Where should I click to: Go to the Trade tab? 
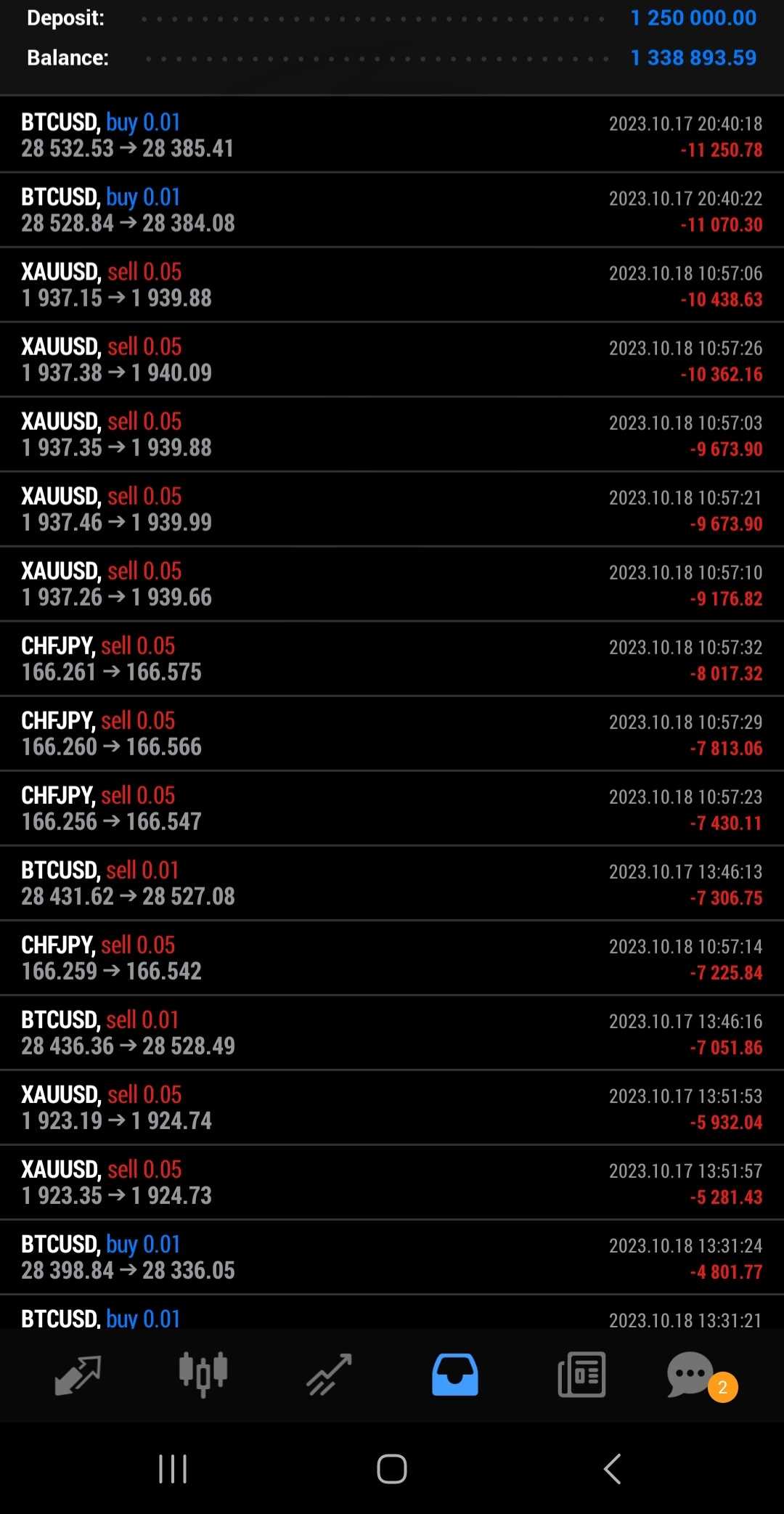click(330, 1375)
